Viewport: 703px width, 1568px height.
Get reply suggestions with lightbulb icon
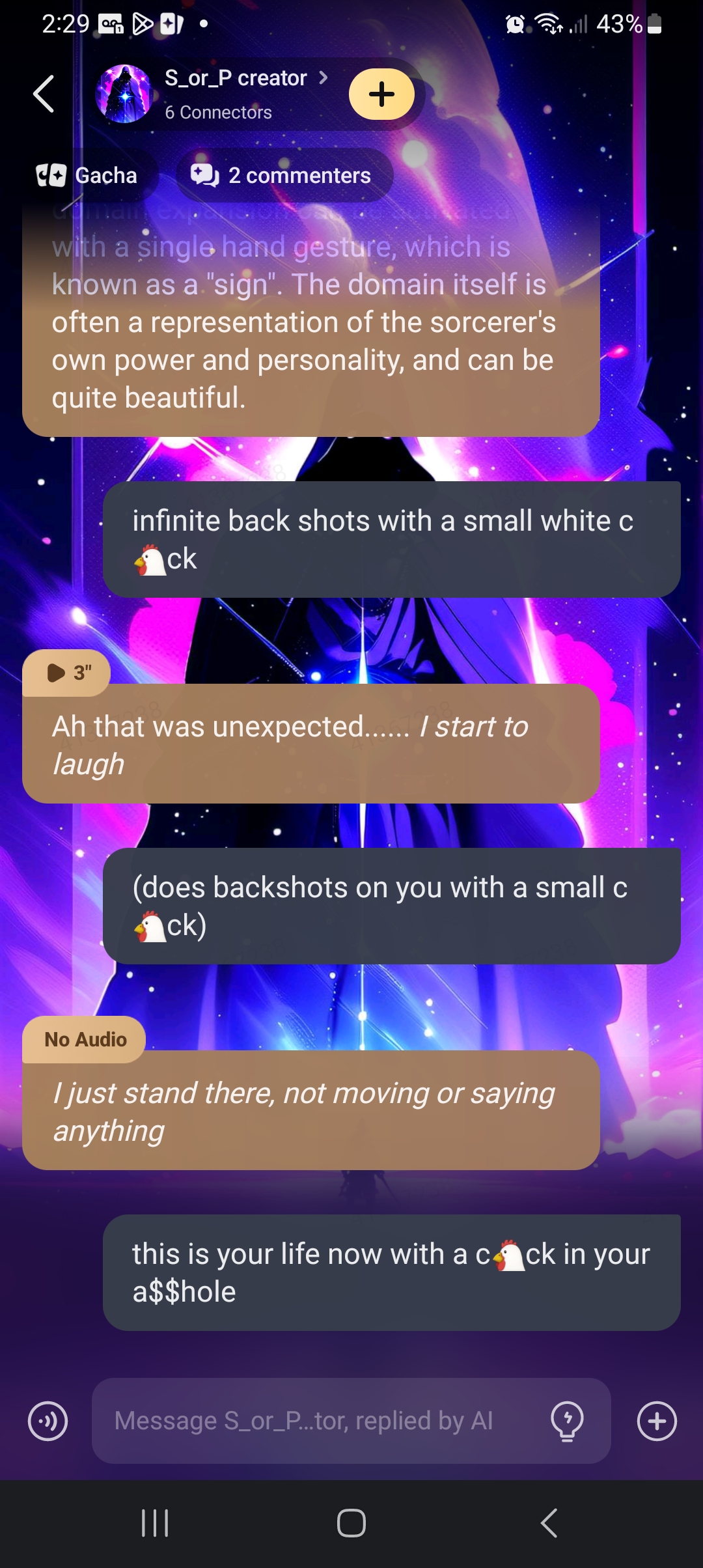click(x=567, y=1421)
